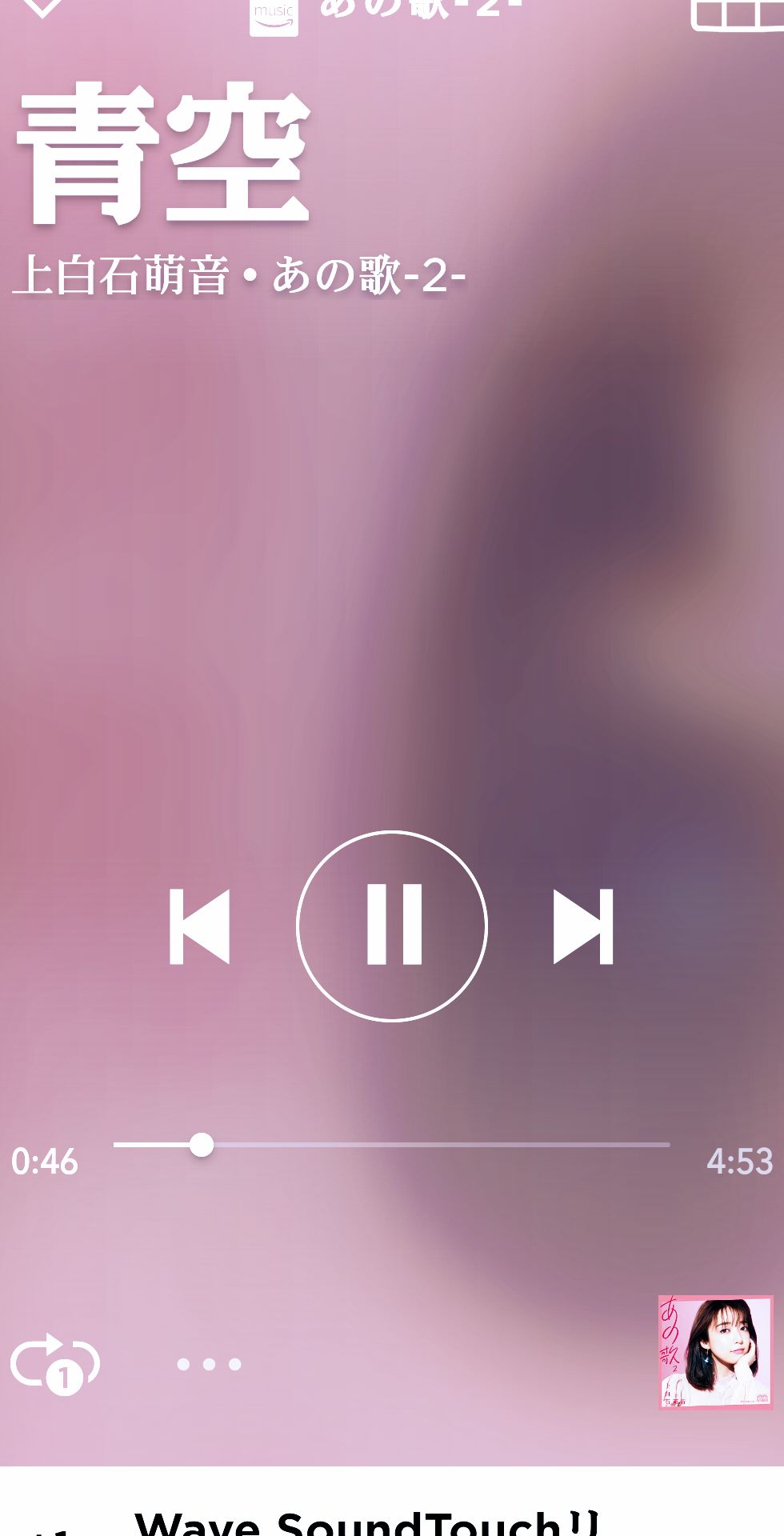Screen dimensions: 784x1536
Task: Pause the song 青空
Action: point(391,926)
